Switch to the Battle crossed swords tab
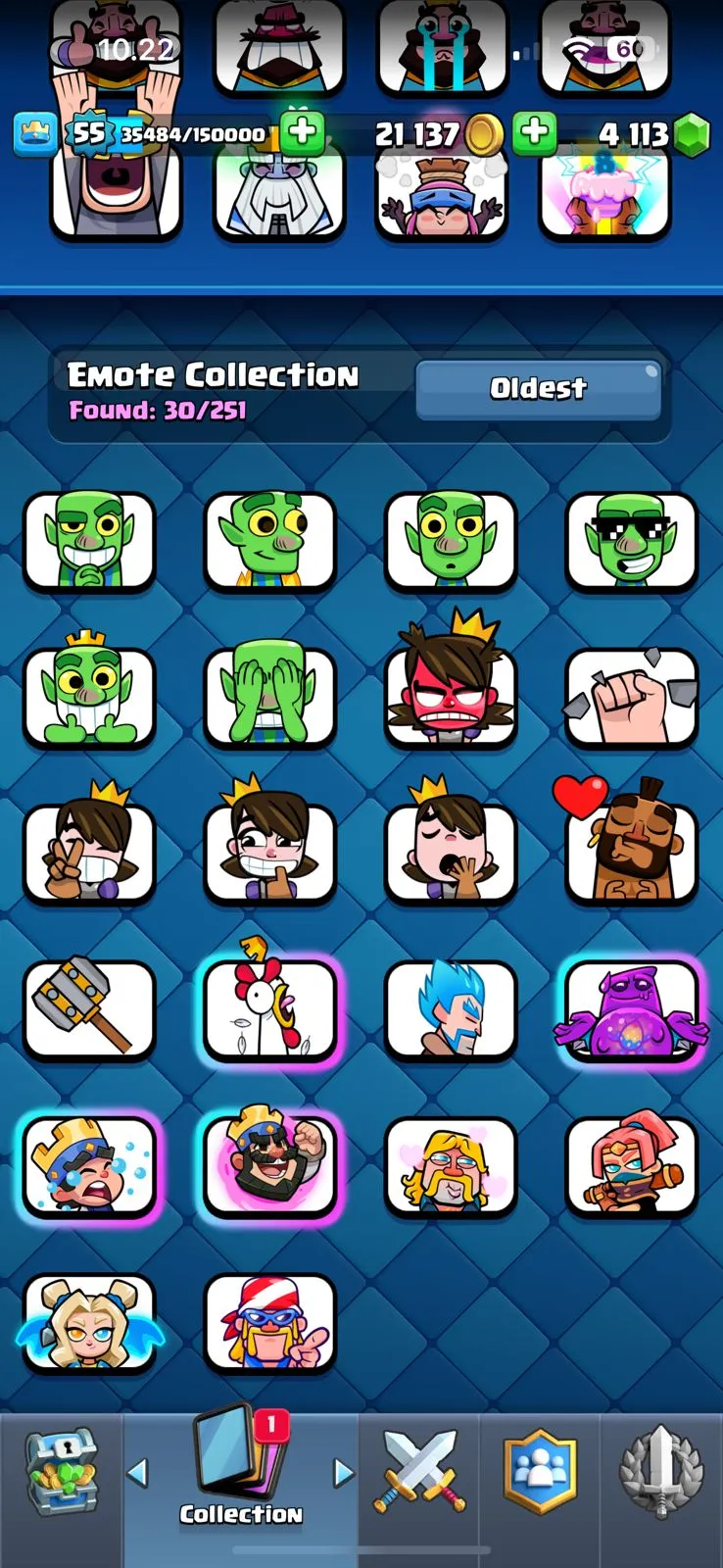The image size is (723, 1568). click(418, 1472)
